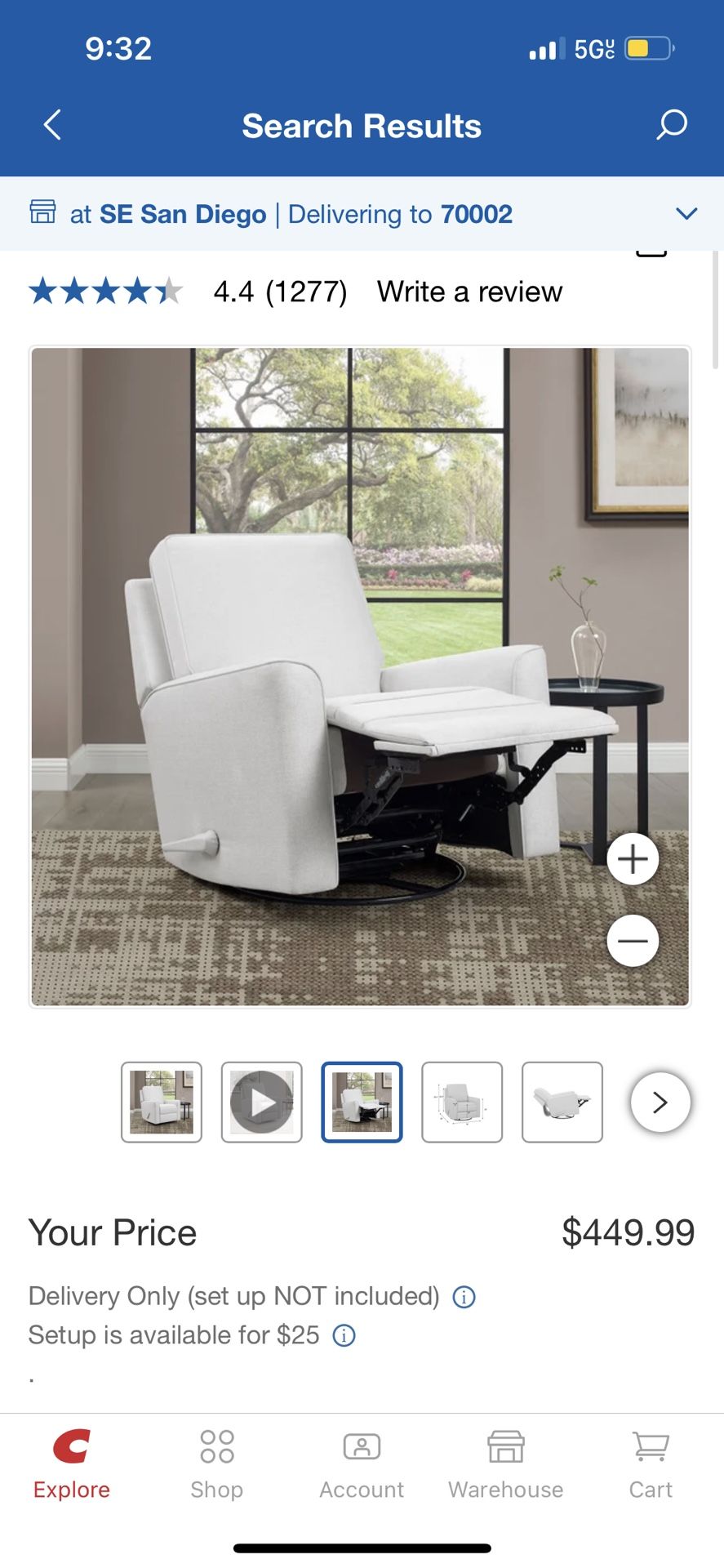The height and width of the screenshot is (1568, 724).
Task: Click the warehouse building icon near SE San Diego
Action: [x=43, y=213]
